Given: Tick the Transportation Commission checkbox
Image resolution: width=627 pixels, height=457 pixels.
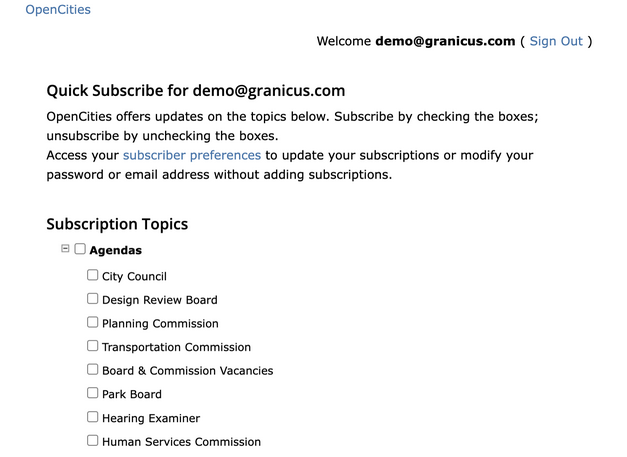Looking at the screenshot, I should (93, 346).
